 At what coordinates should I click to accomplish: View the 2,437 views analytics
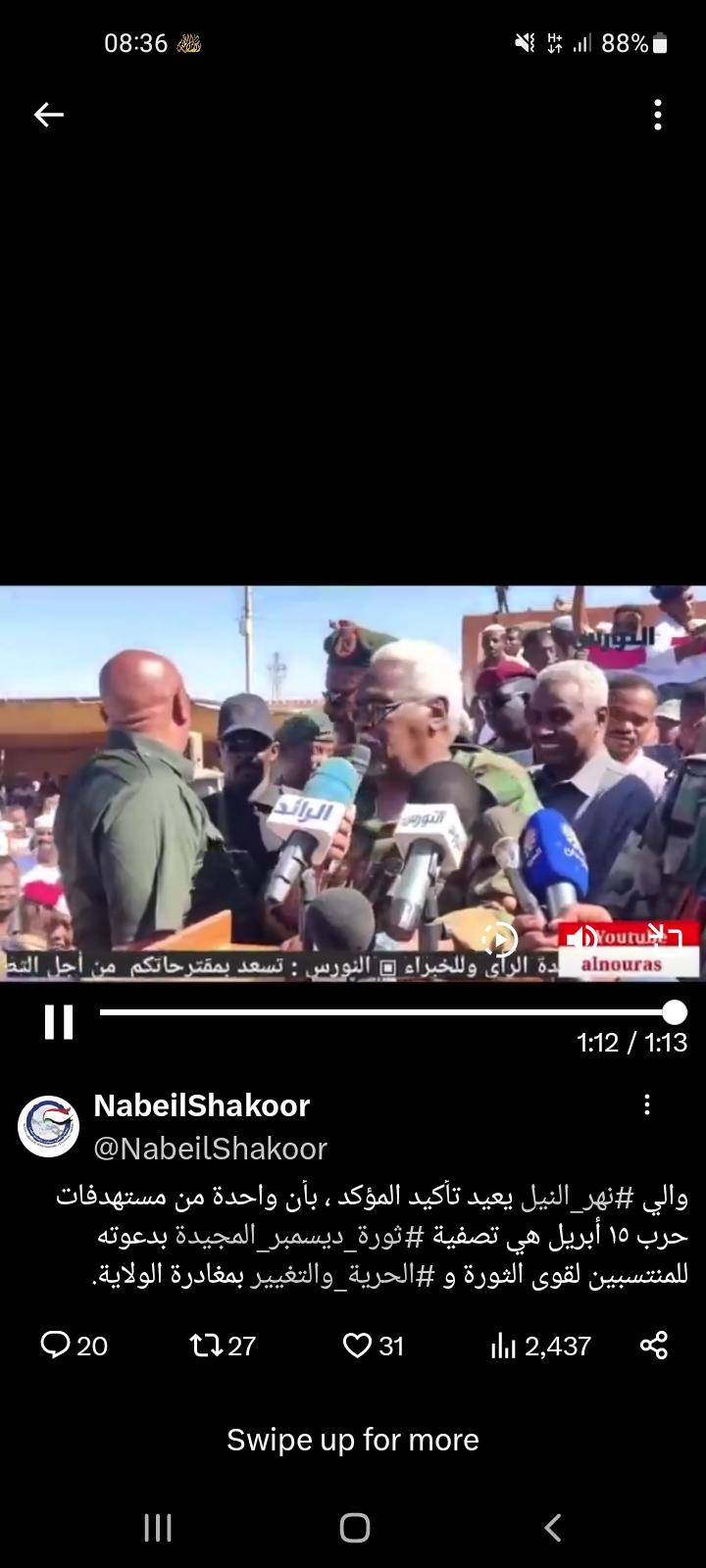pyautogui.click(x=540, y=1346)
